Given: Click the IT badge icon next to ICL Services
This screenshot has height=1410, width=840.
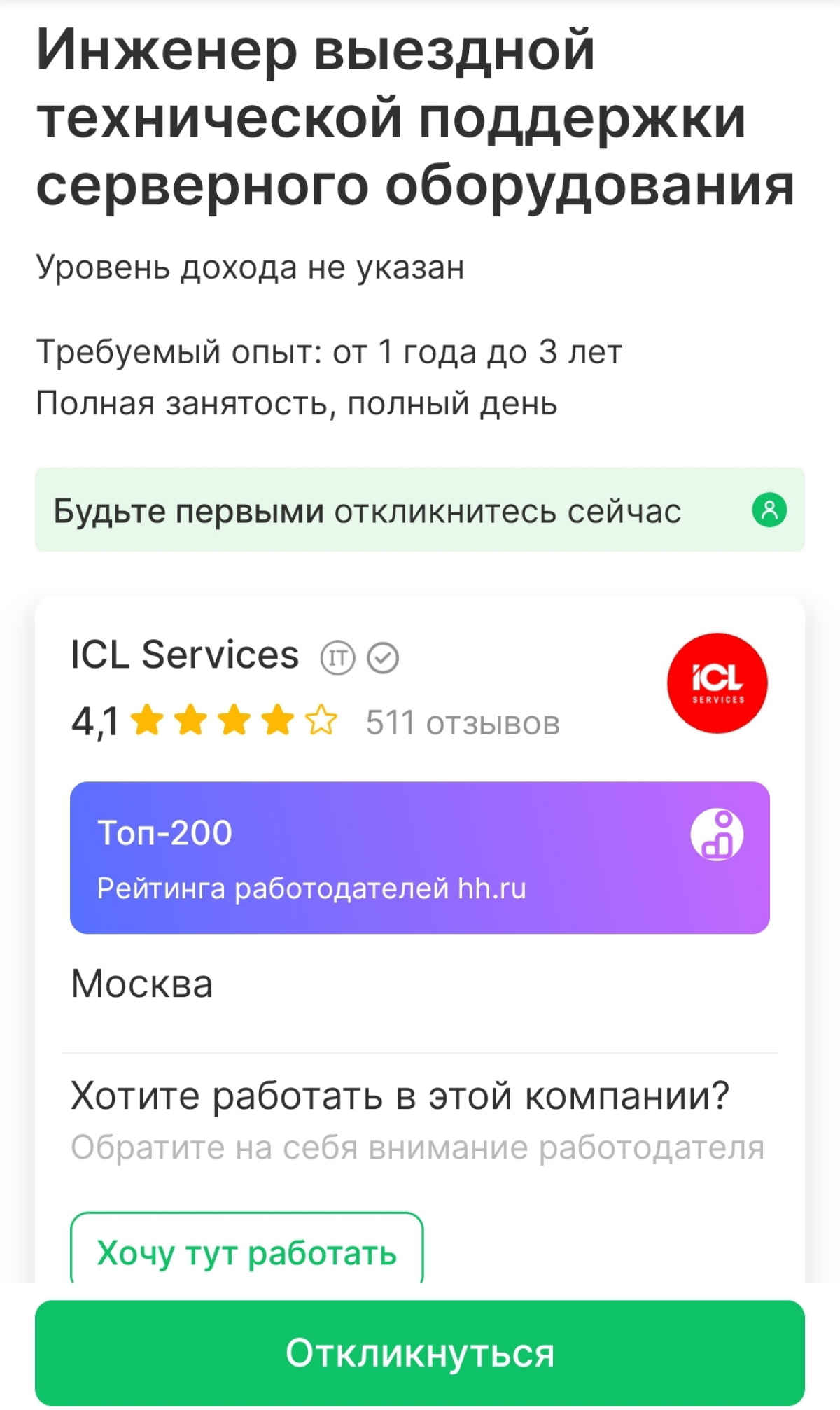Looking at the screenshot, I should (x=337, y=657).
